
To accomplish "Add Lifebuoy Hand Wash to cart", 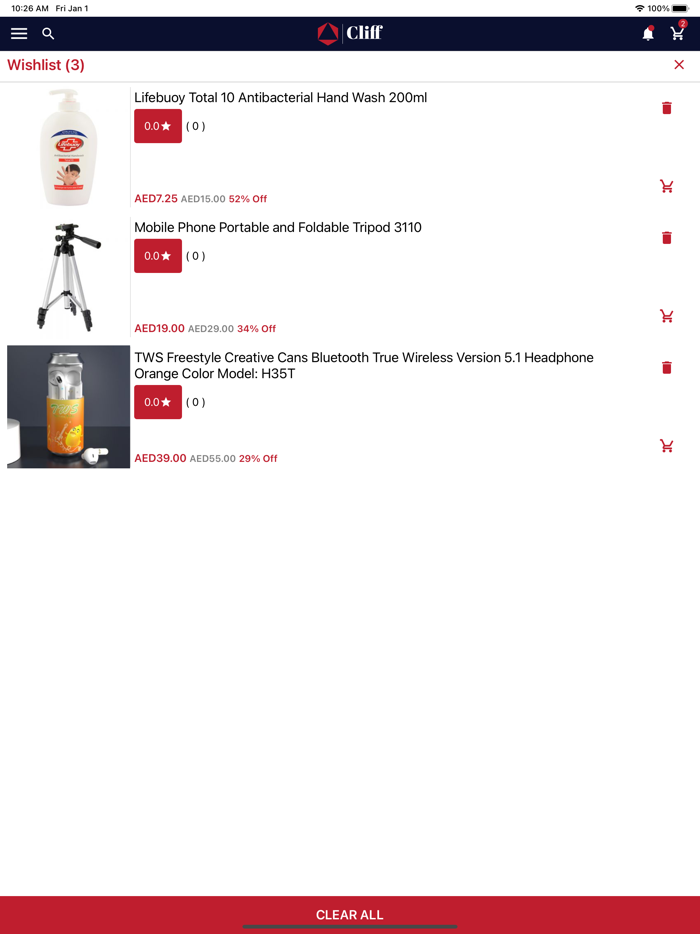I will [667, 186].
